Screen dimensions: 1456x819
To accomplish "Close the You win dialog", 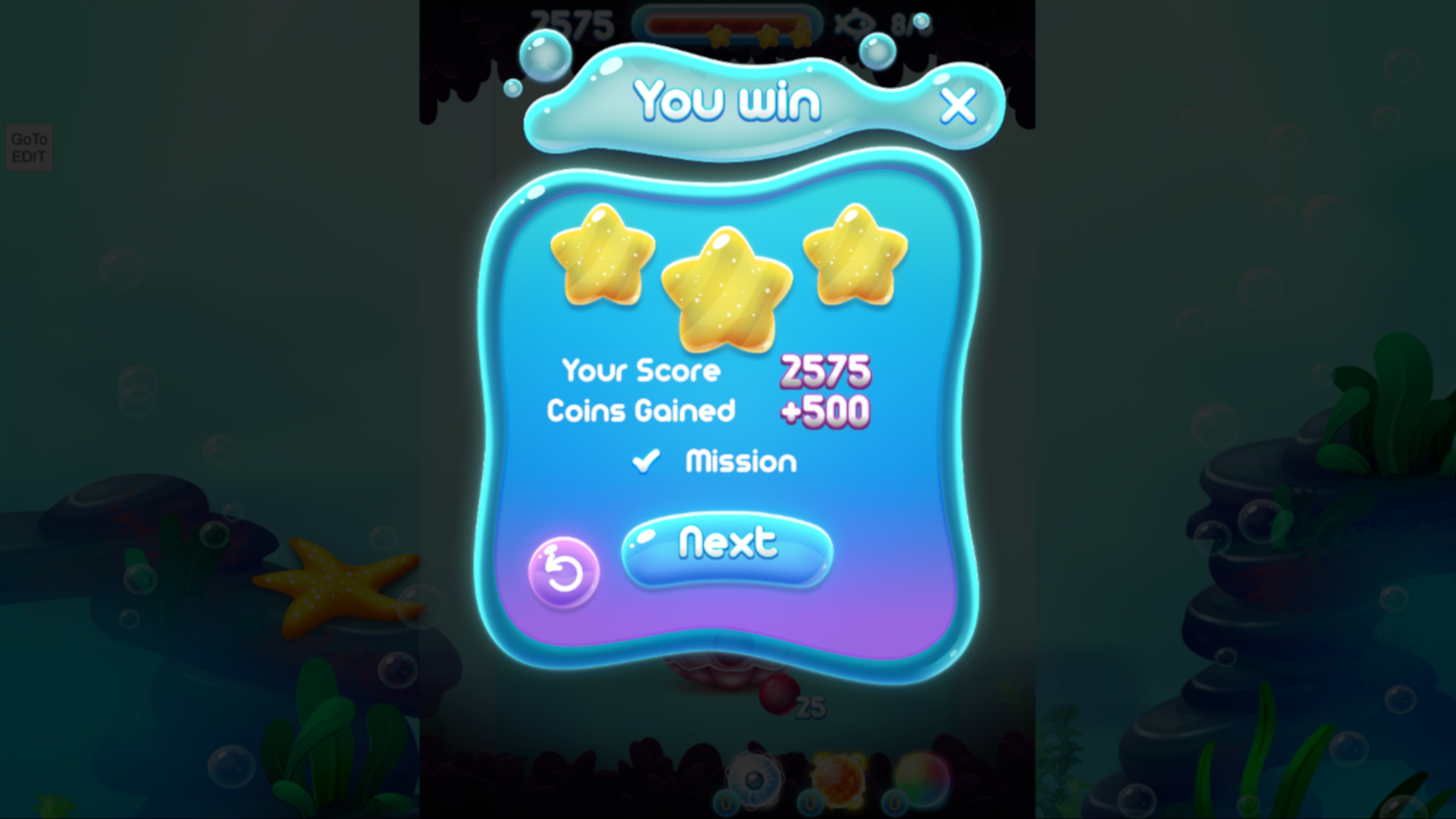I will coord(958,106).
